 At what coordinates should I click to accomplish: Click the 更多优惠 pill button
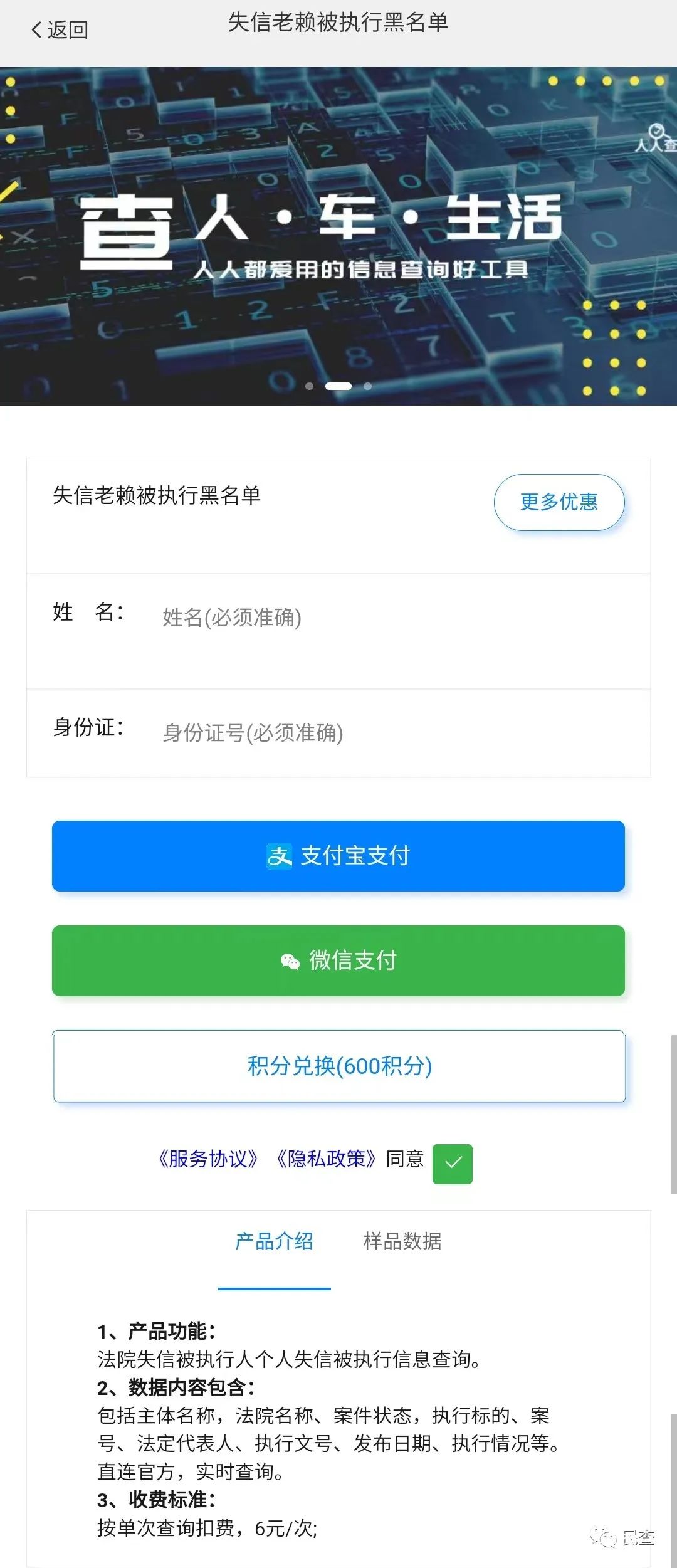558,502
